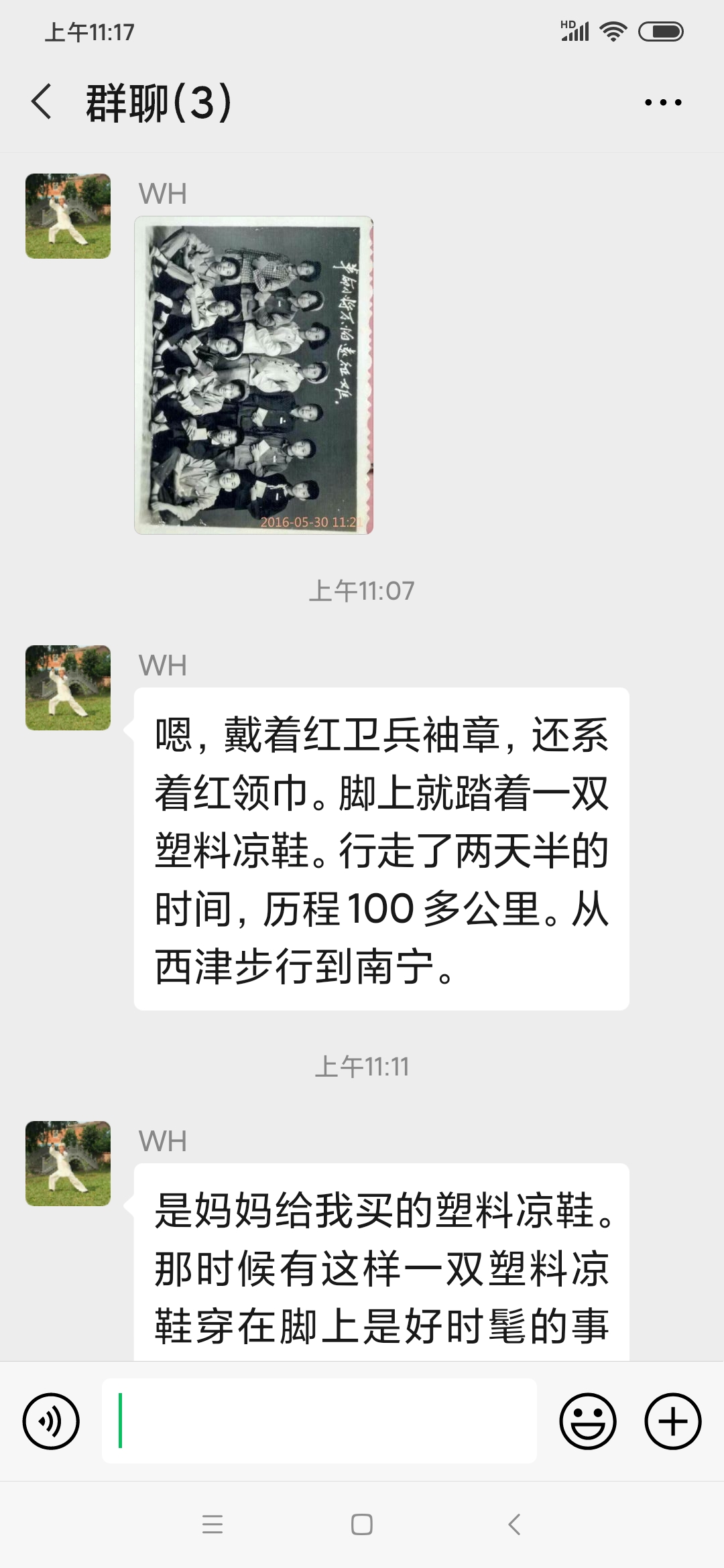Open the emoji picker

pyautogui.click(x=588, y=1421)
